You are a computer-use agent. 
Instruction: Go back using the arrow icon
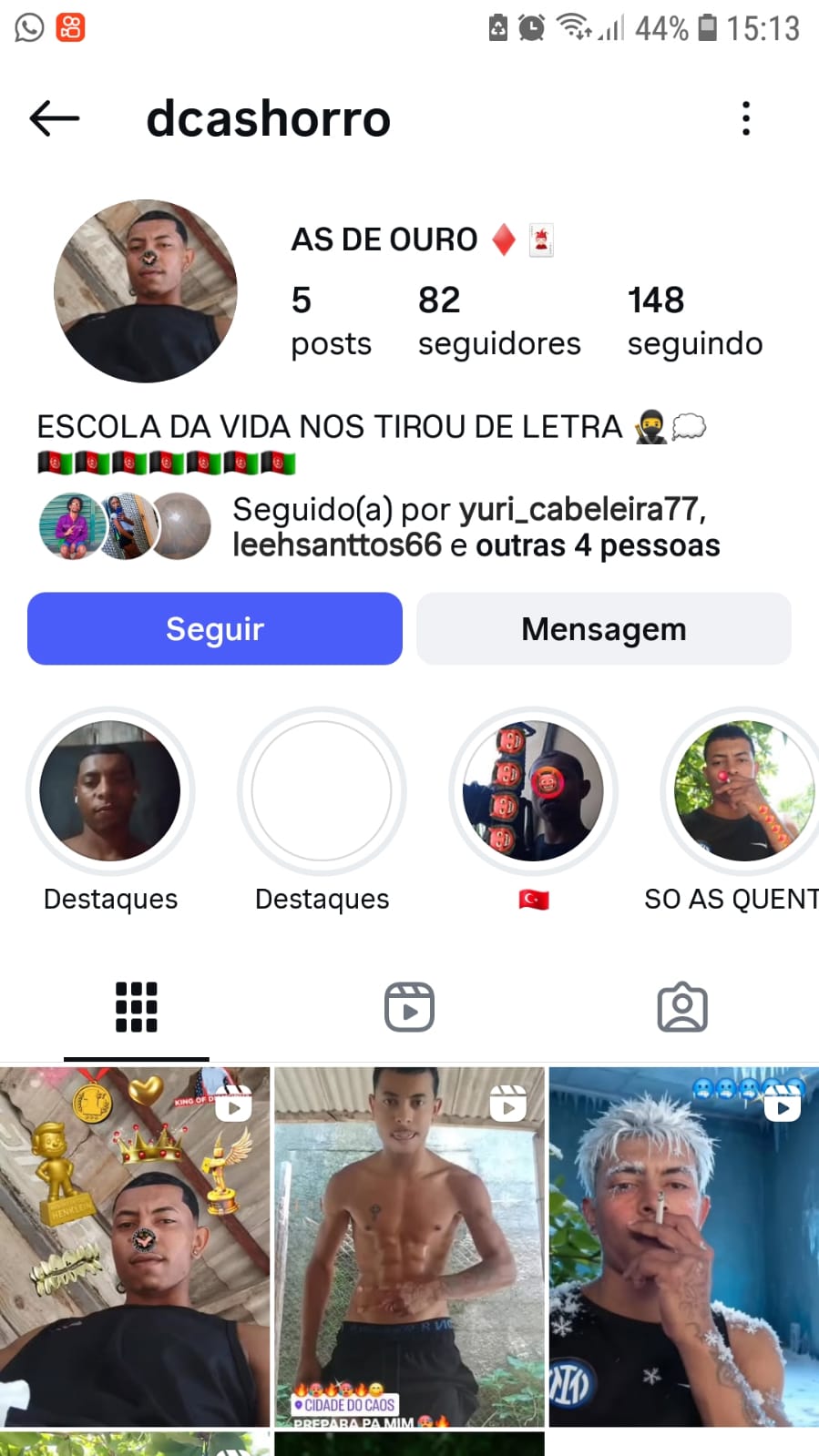tap(55, 118)
